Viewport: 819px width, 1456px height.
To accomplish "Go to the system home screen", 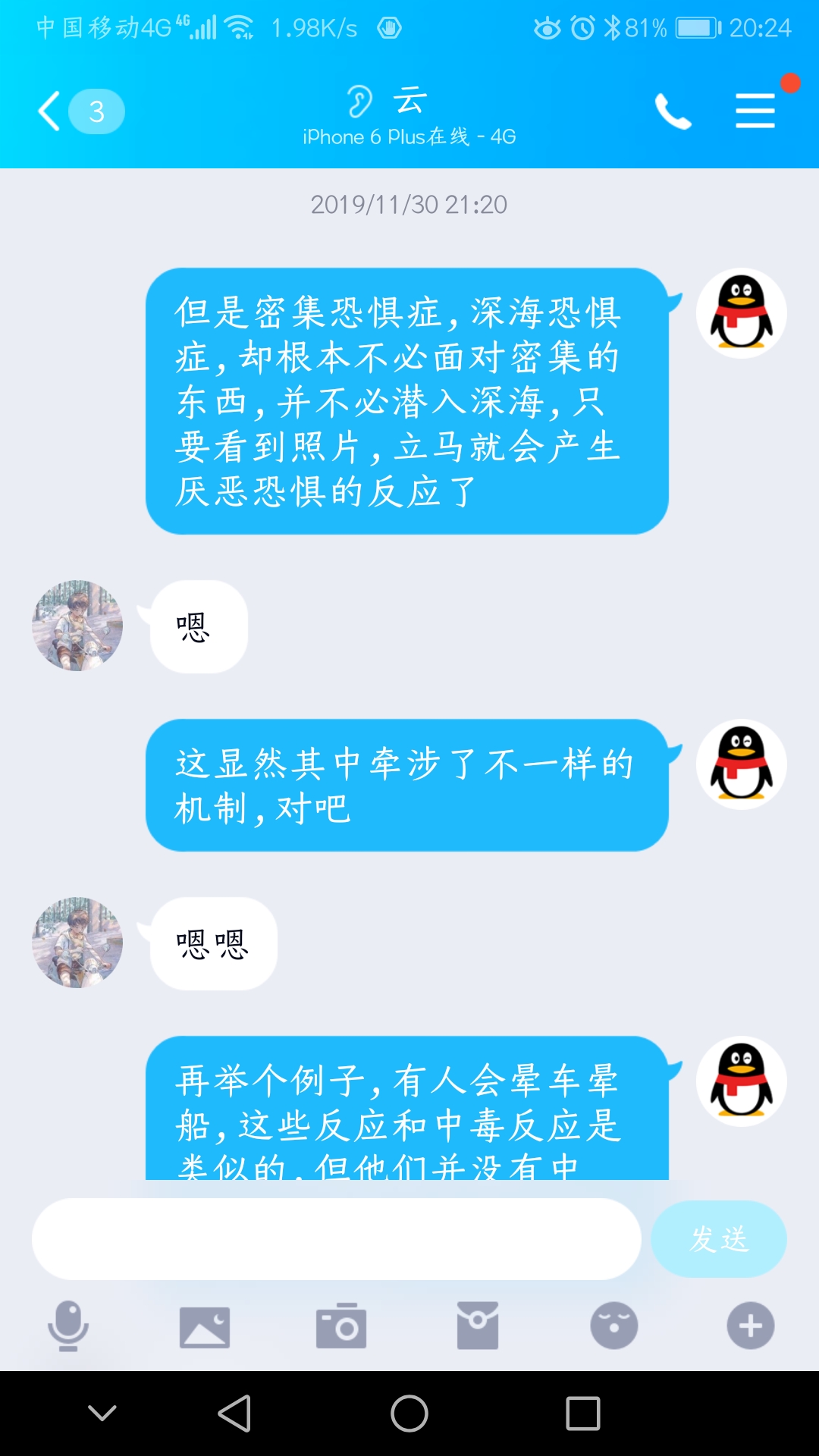I will tap(409, 1414).
